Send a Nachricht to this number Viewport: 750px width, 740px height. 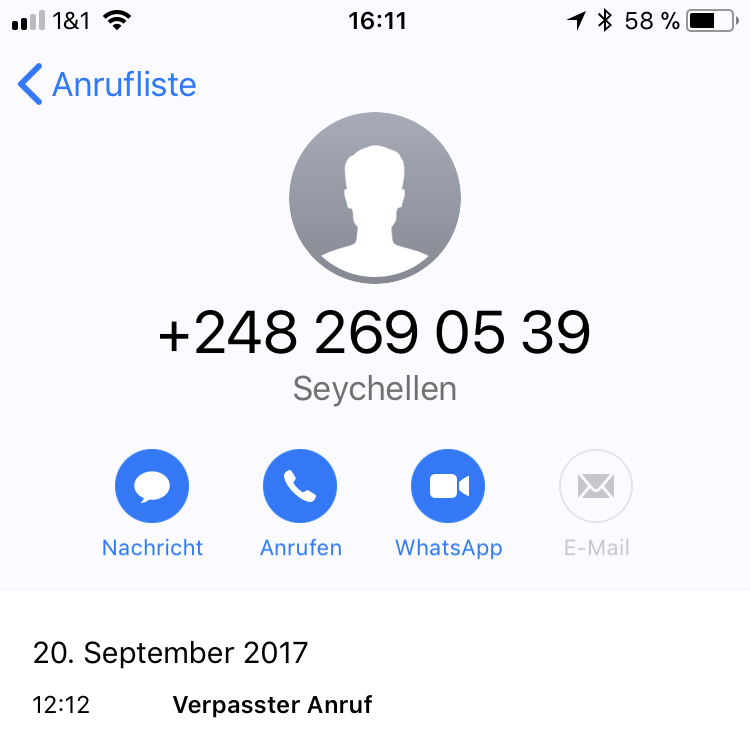point(152,487)
